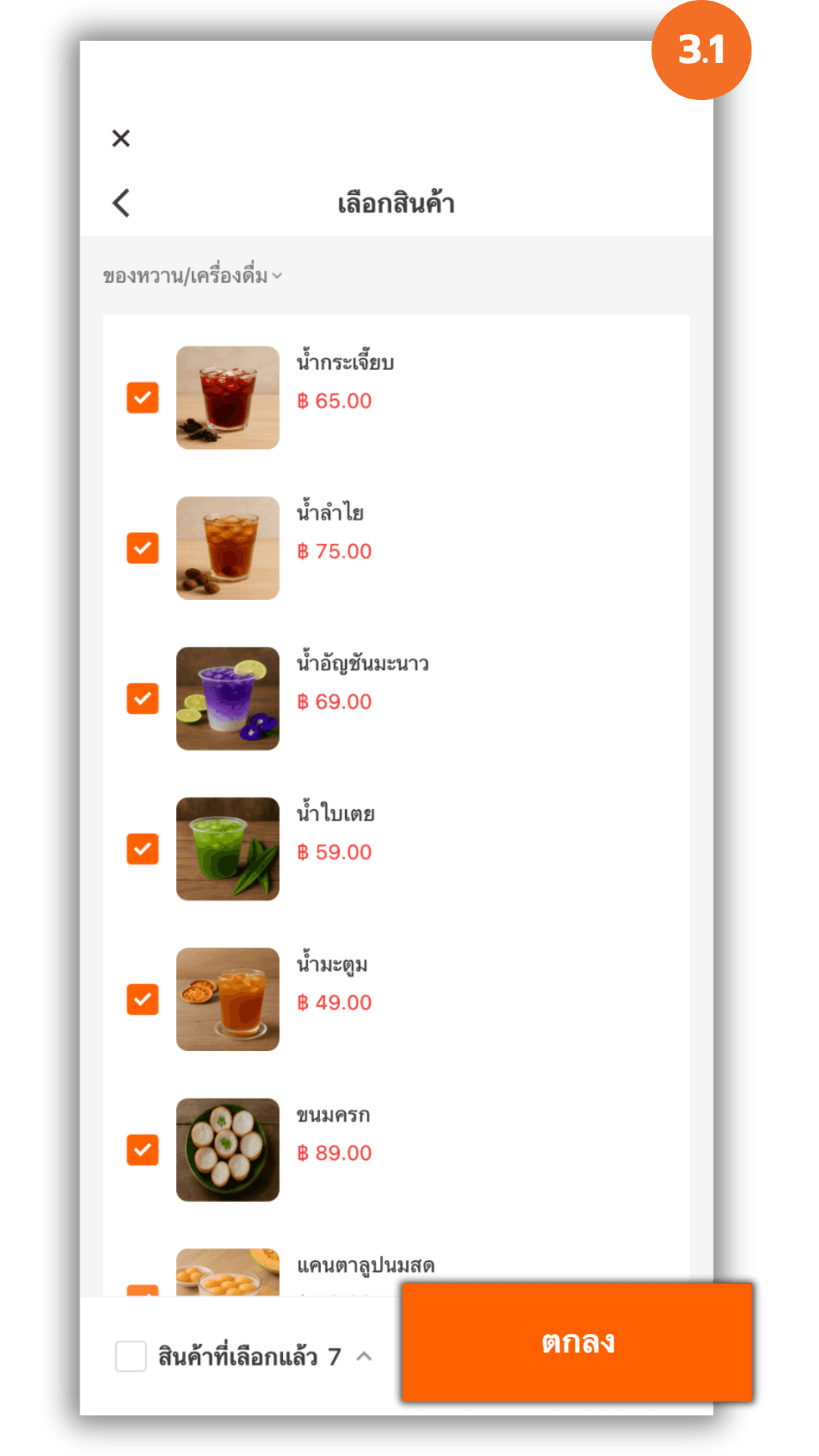Close the product selection screen with X

point(121,138)
